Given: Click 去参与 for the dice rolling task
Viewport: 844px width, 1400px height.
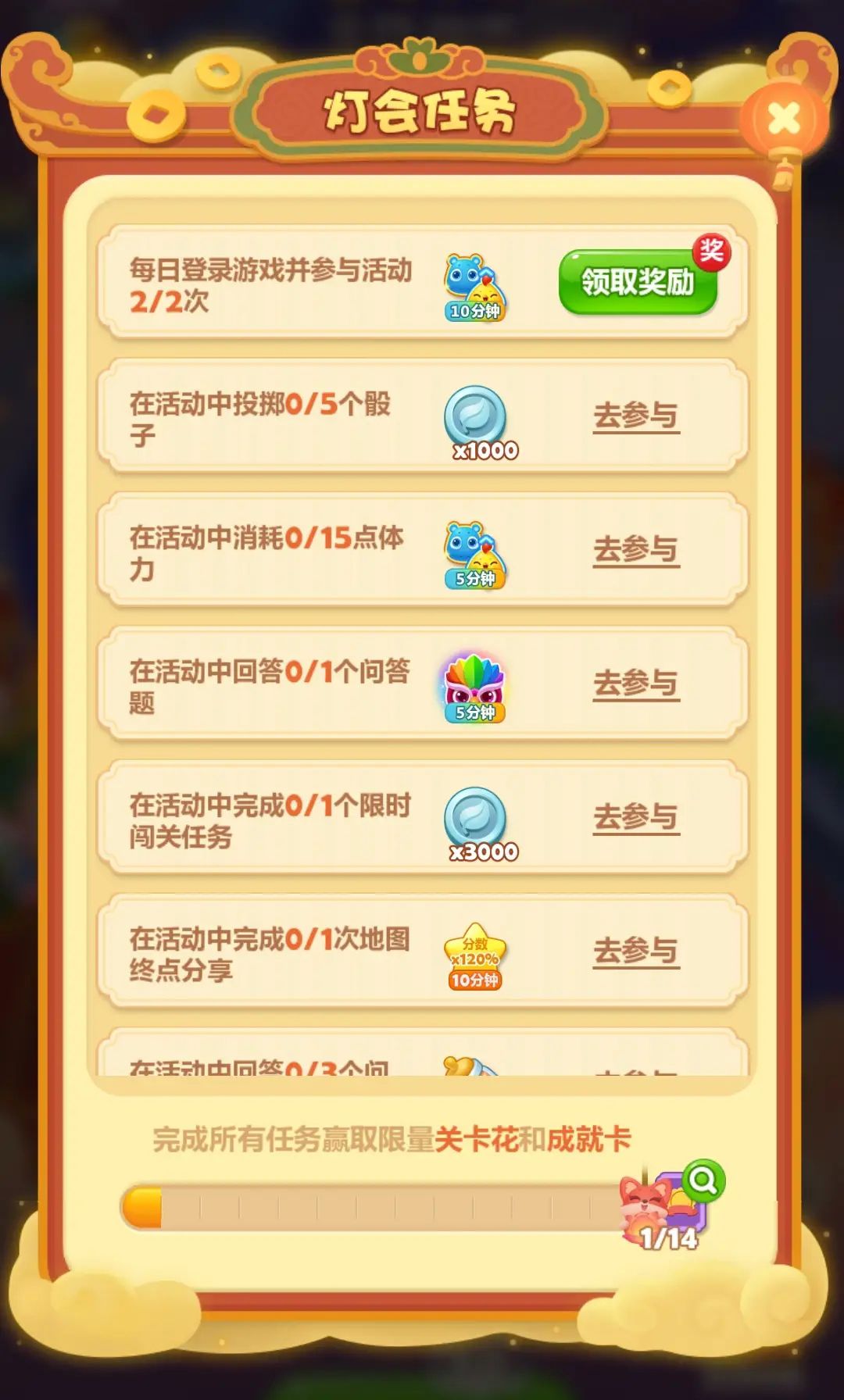Looking at the screenshot, I should (637, 418).
